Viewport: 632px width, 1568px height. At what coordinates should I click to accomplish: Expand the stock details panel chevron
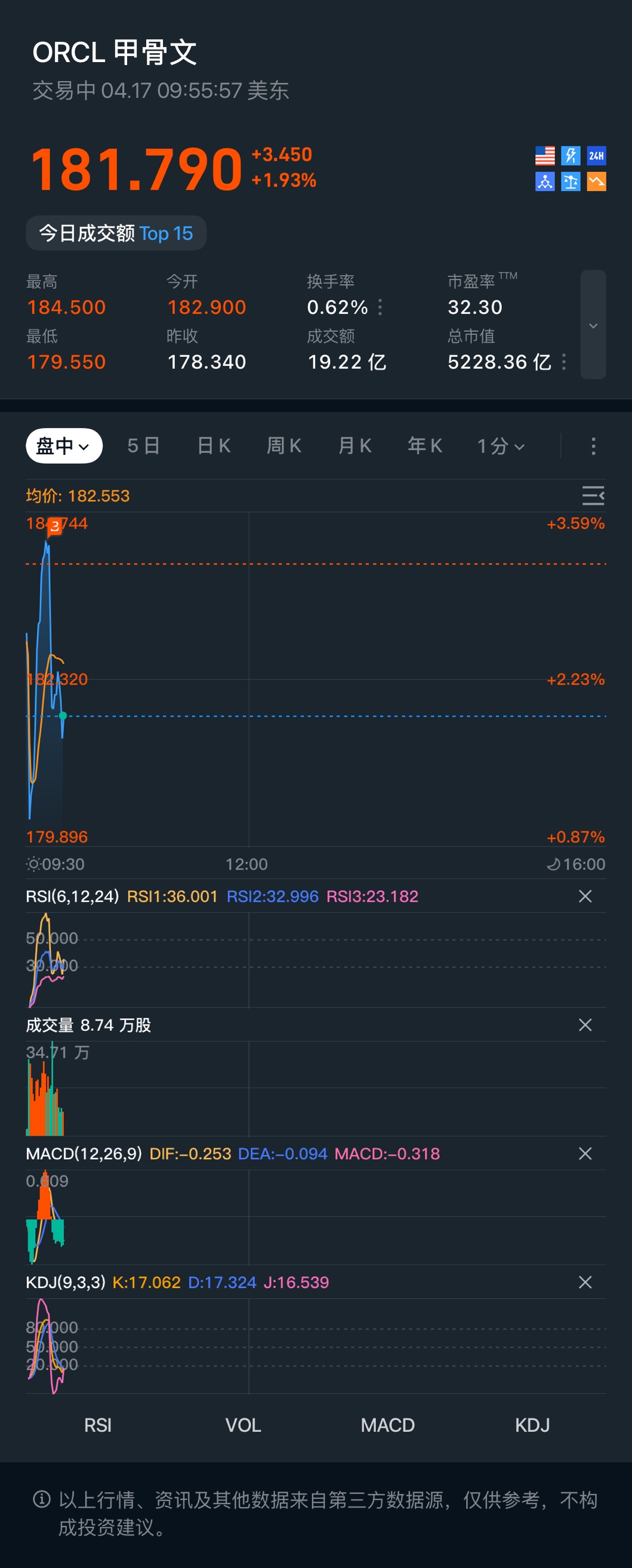pos(593,325)
